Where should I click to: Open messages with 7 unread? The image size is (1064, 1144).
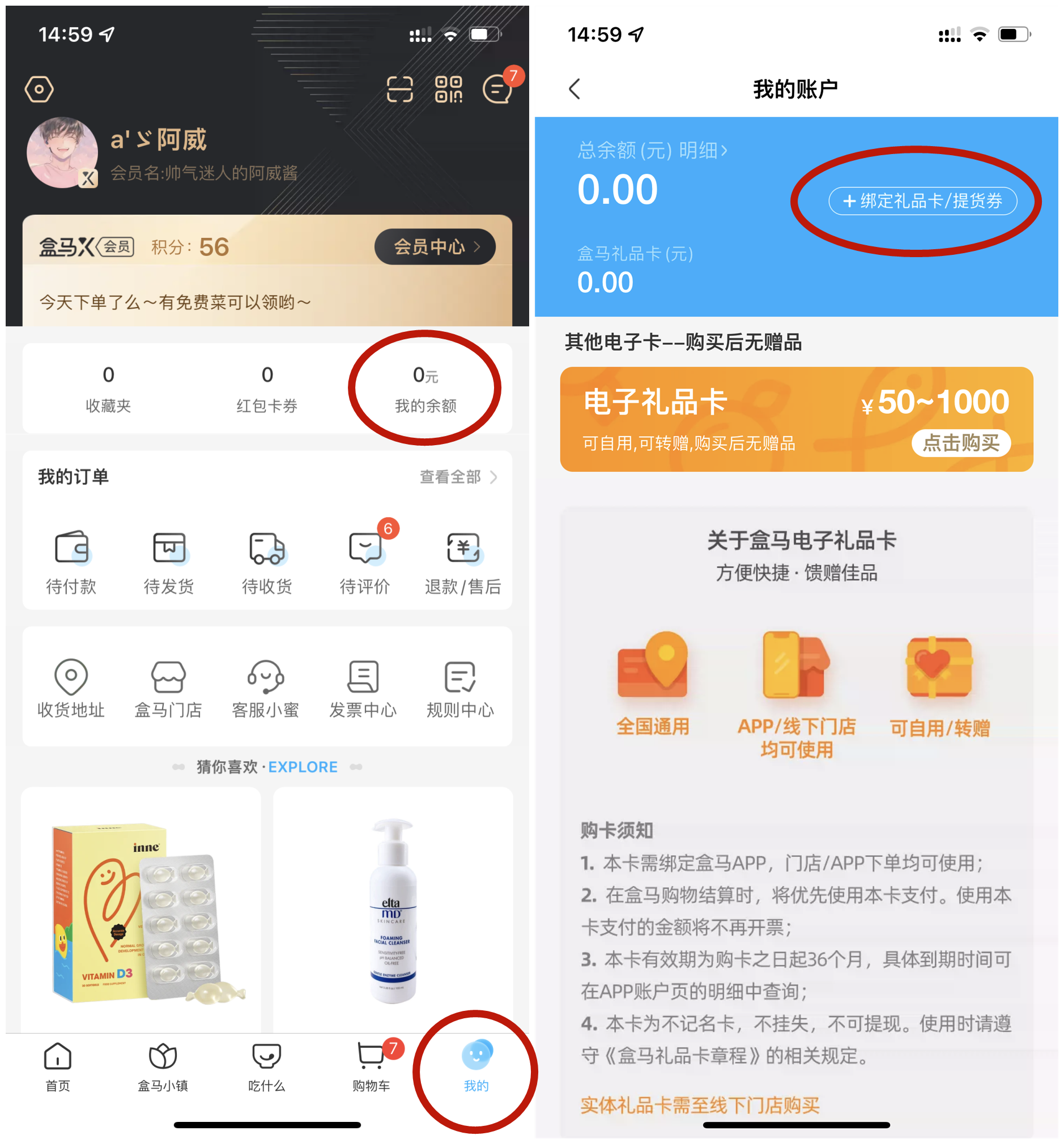[x=497, y=90]
